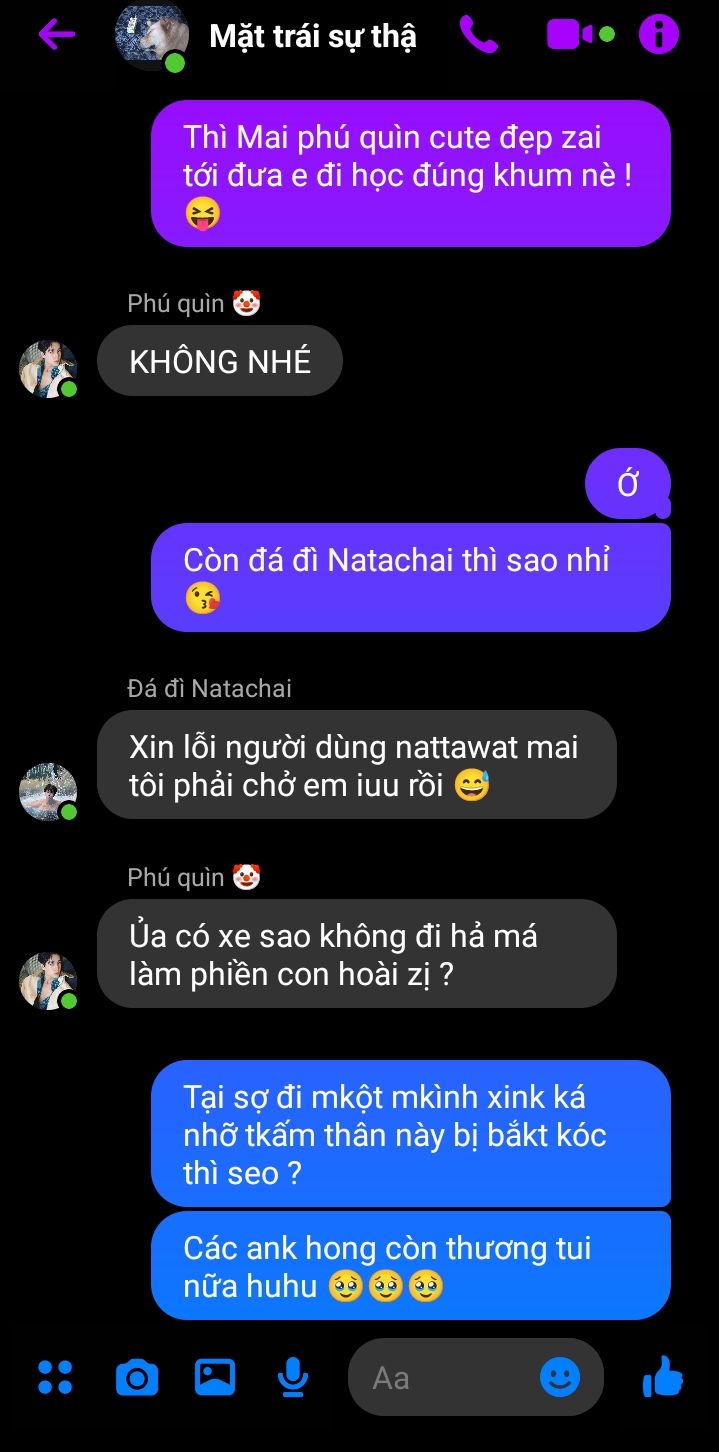Record a voice message with microphone
Viewport: 719px width, 1452px height.
[x=292, y=1378]
